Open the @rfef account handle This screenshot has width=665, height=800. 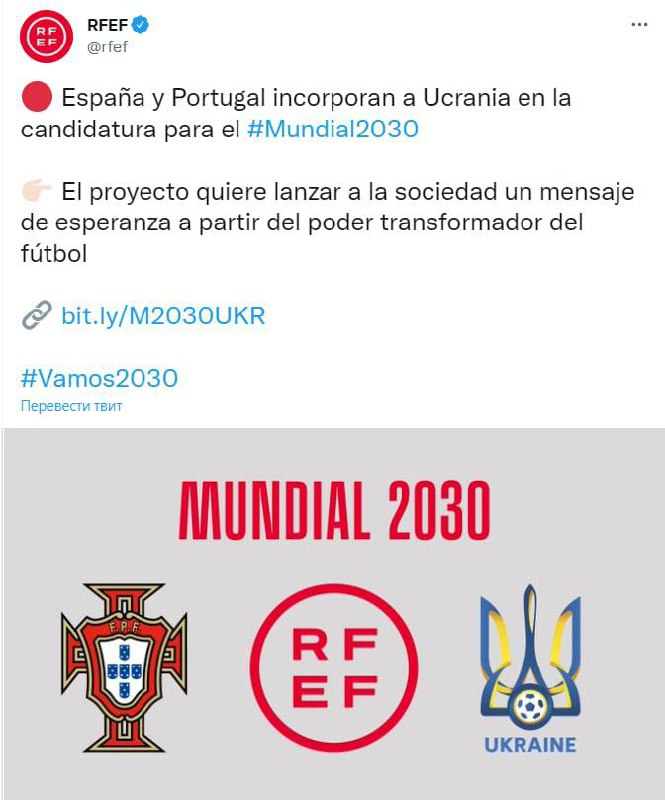tap(108, 47)
